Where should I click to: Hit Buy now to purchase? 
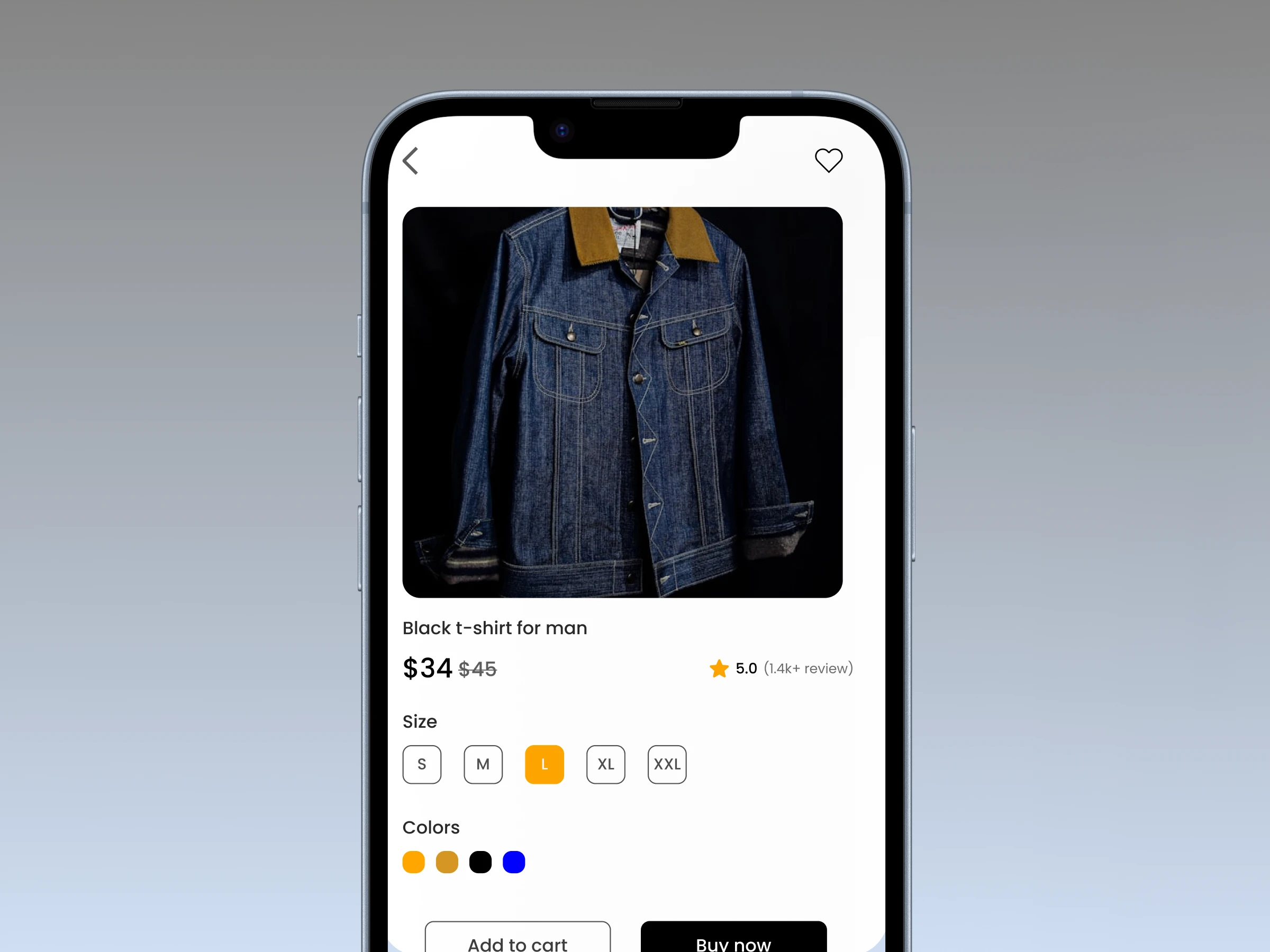point(733,938)
